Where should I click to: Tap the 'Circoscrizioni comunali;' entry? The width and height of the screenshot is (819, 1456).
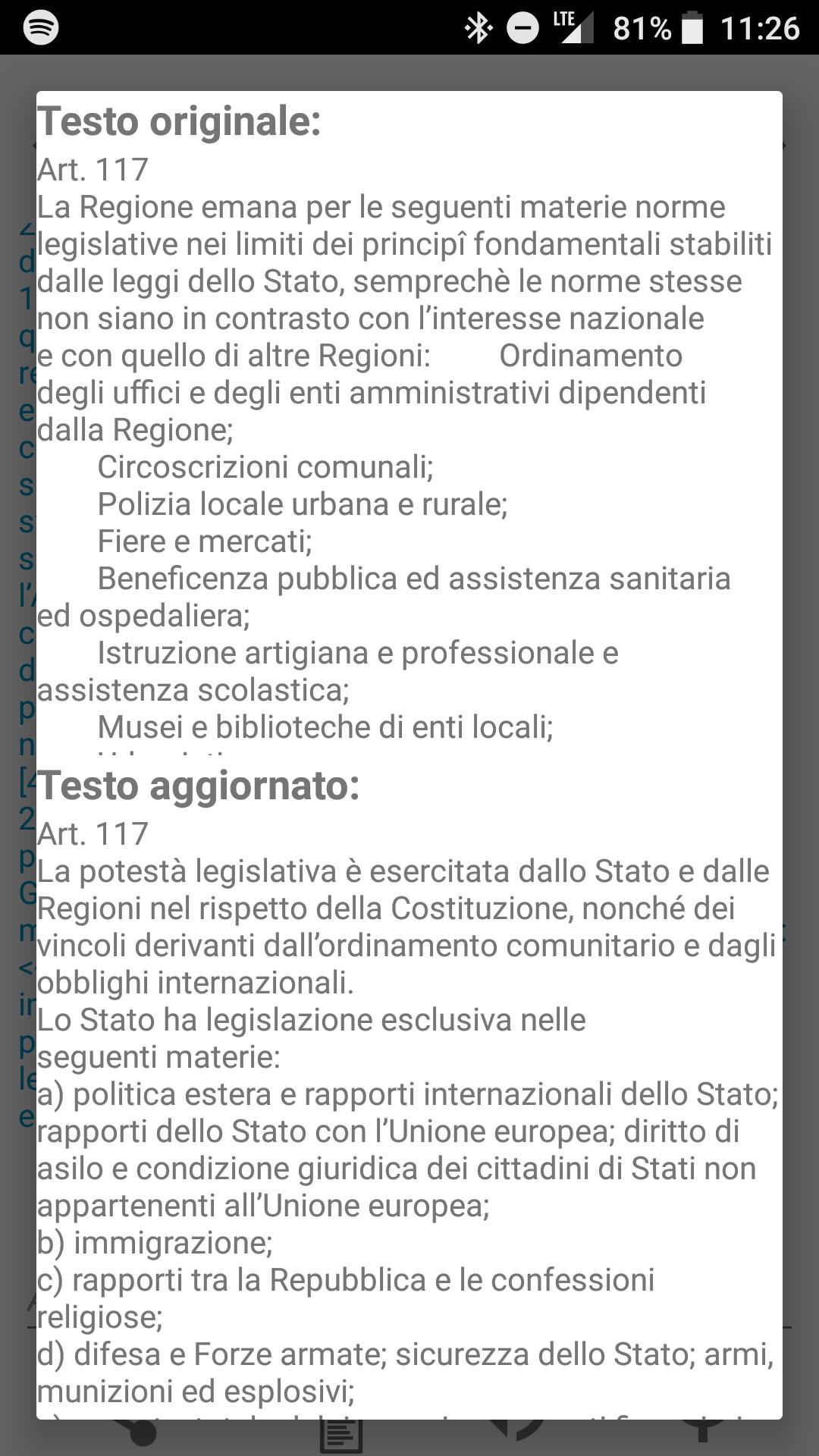point(265,470)
